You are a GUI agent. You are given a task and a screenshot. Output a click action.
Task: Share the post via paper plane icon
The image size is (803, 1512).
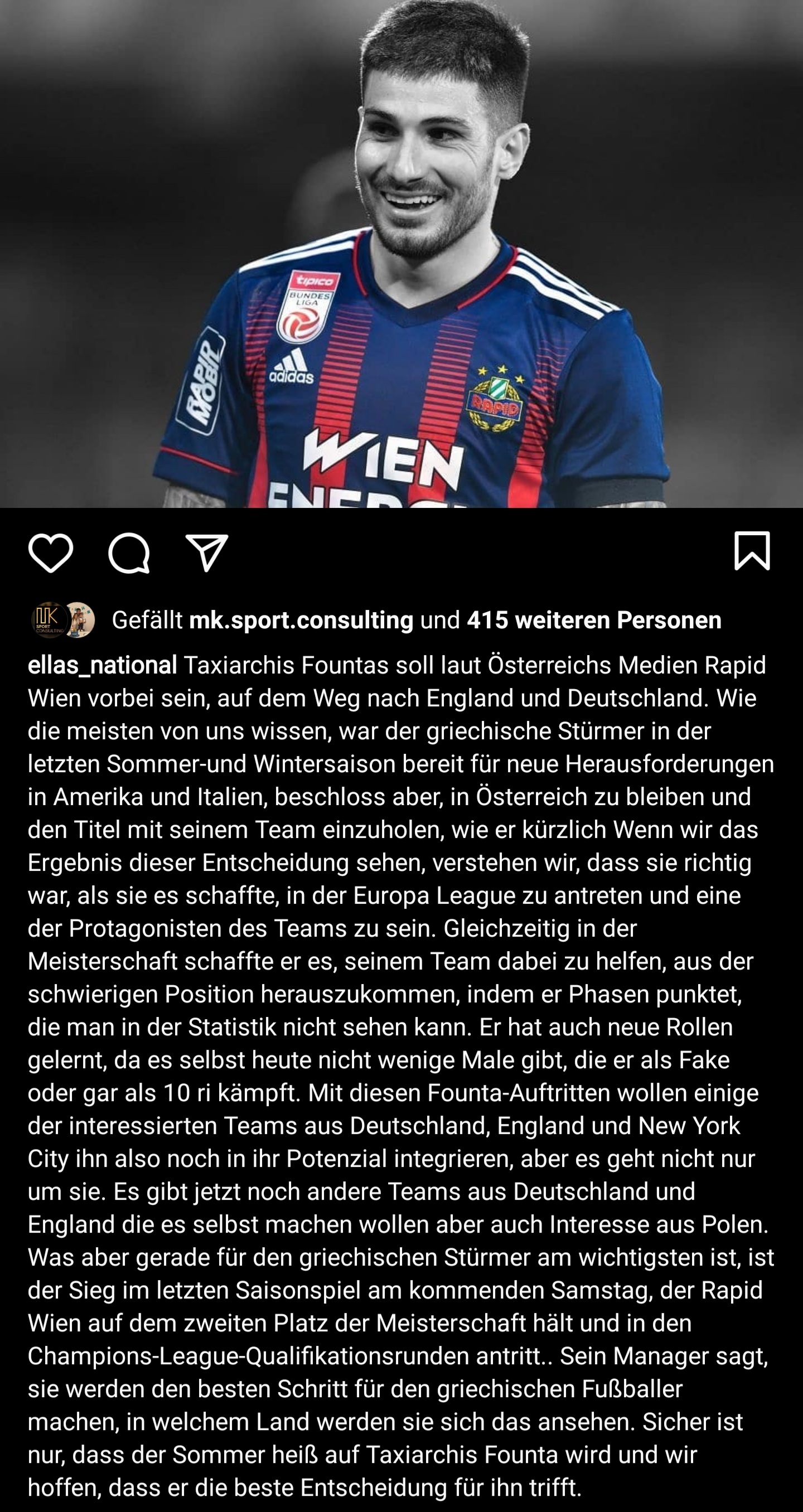point(207,553)
